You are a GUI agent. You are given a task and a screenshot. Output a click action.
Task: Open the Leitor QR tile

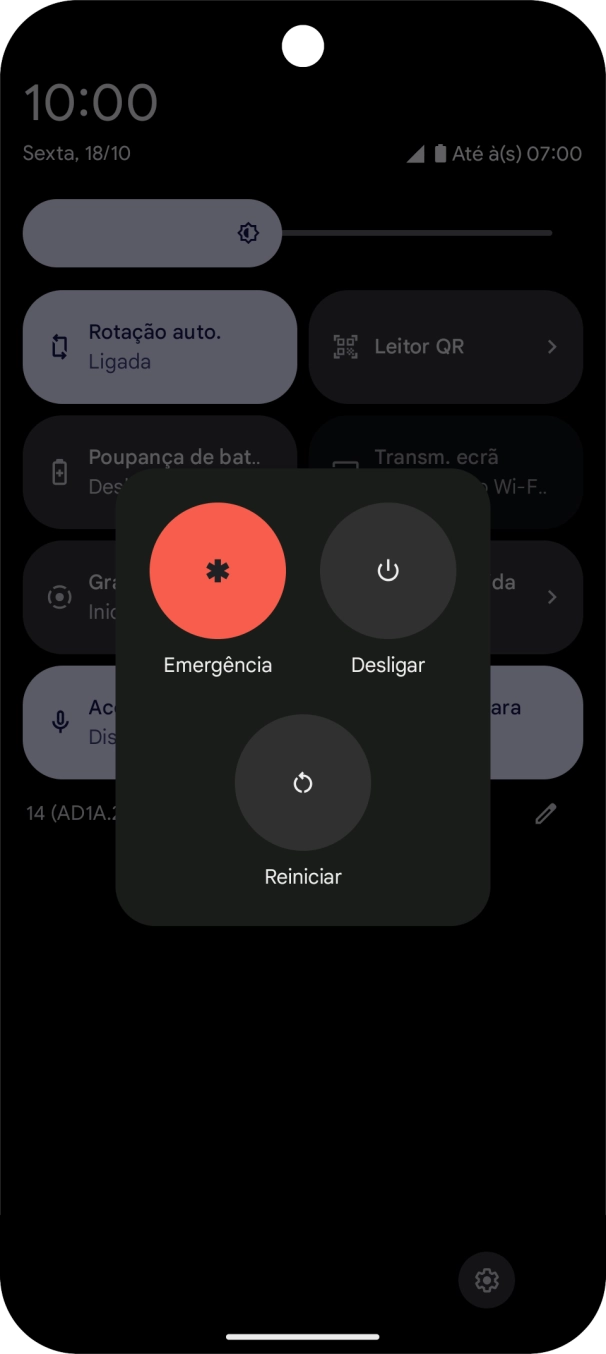(445, 347)
